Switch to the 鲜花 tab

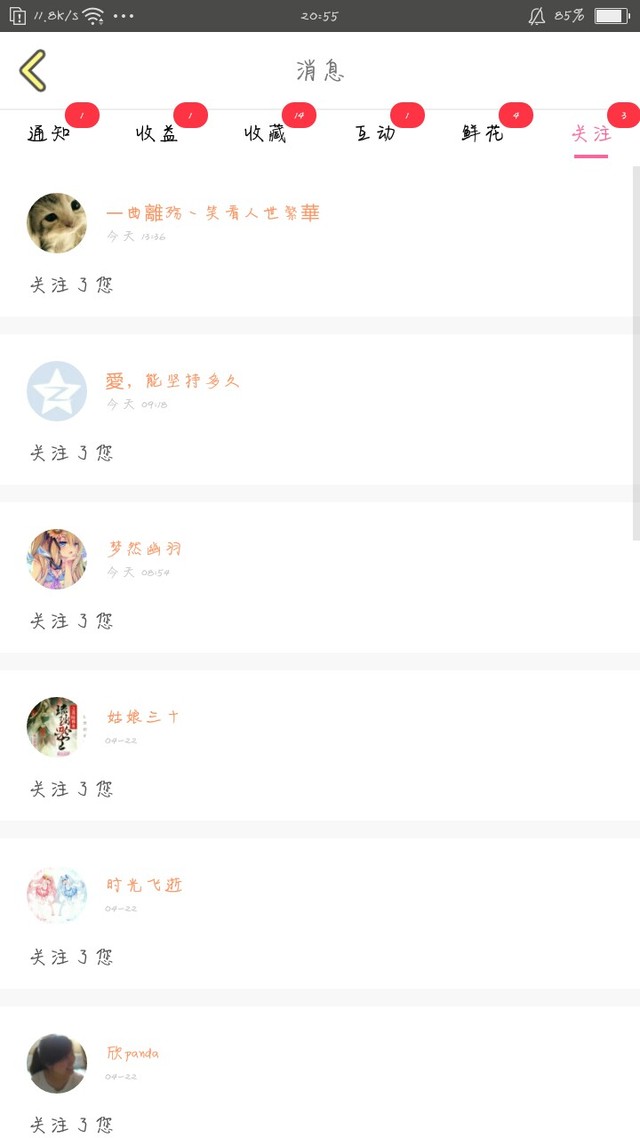(x=483, y=133)
